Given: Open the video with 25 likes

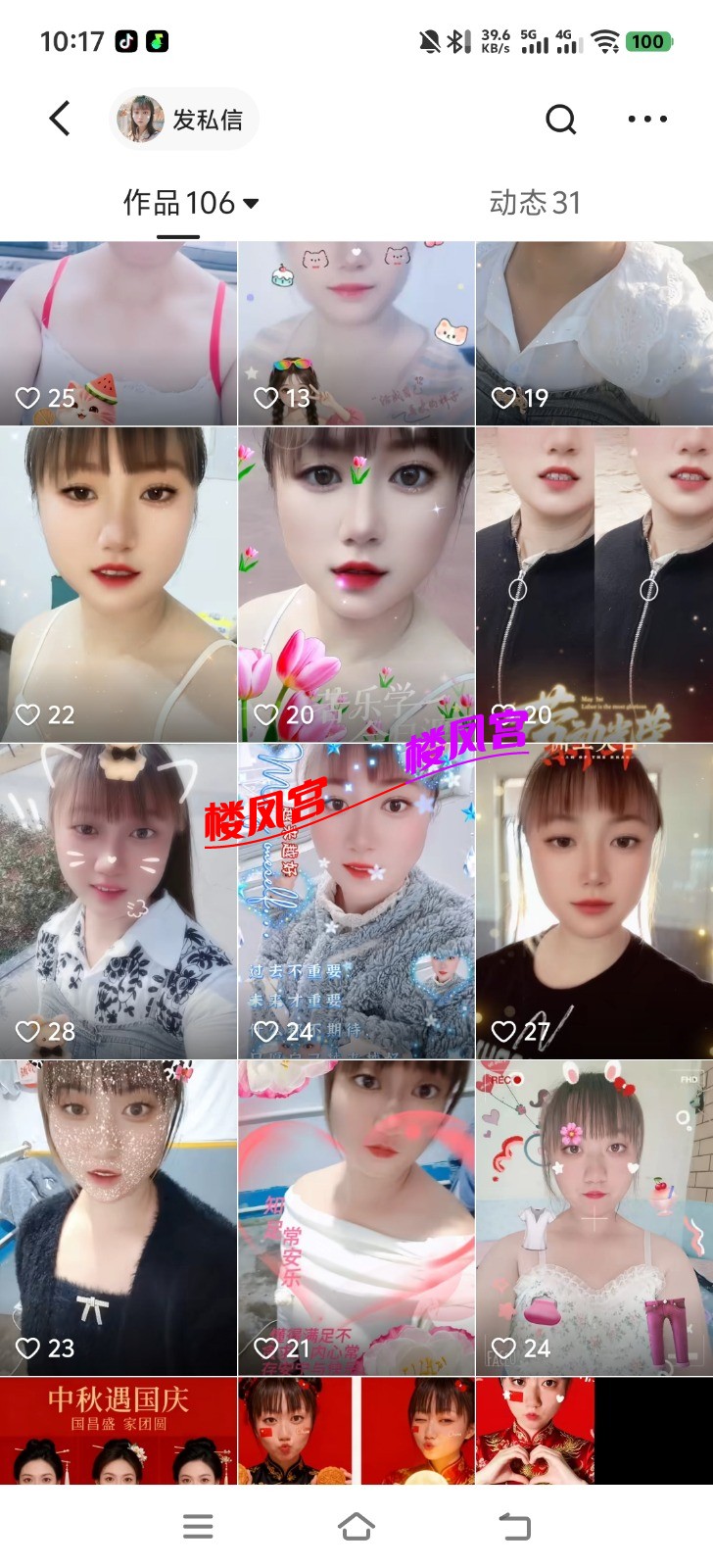Looking at the screenshot, I should 118,333.
